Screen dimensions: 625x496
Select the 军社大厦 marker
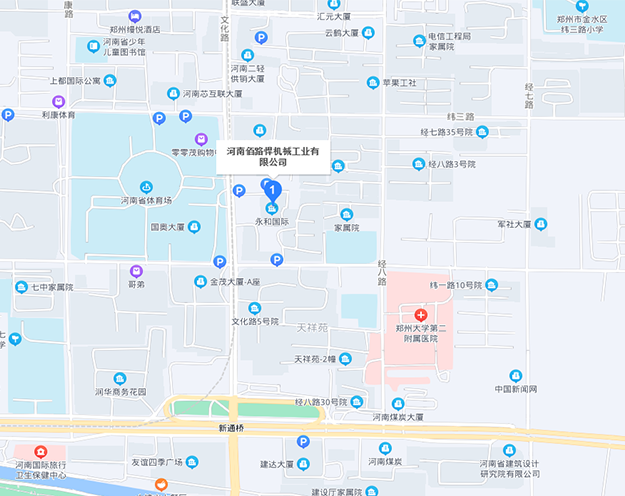pyautogui.click(x=541, y=225)
